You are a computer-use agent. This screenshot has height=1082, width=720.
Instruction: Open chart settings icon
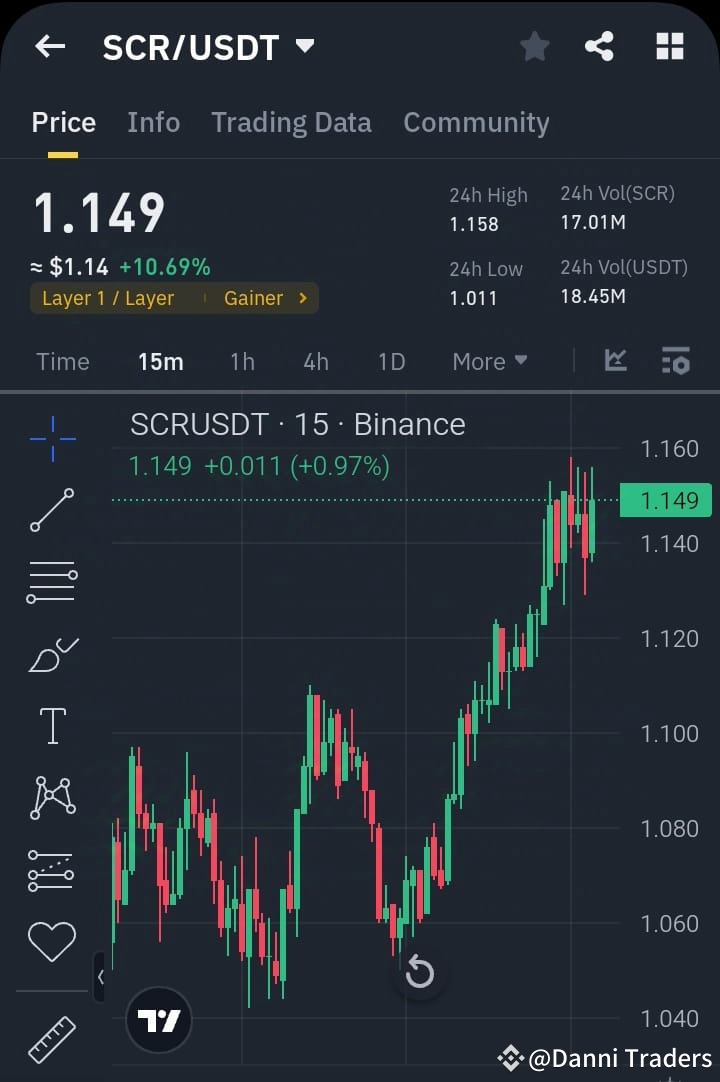pos(675,361)
